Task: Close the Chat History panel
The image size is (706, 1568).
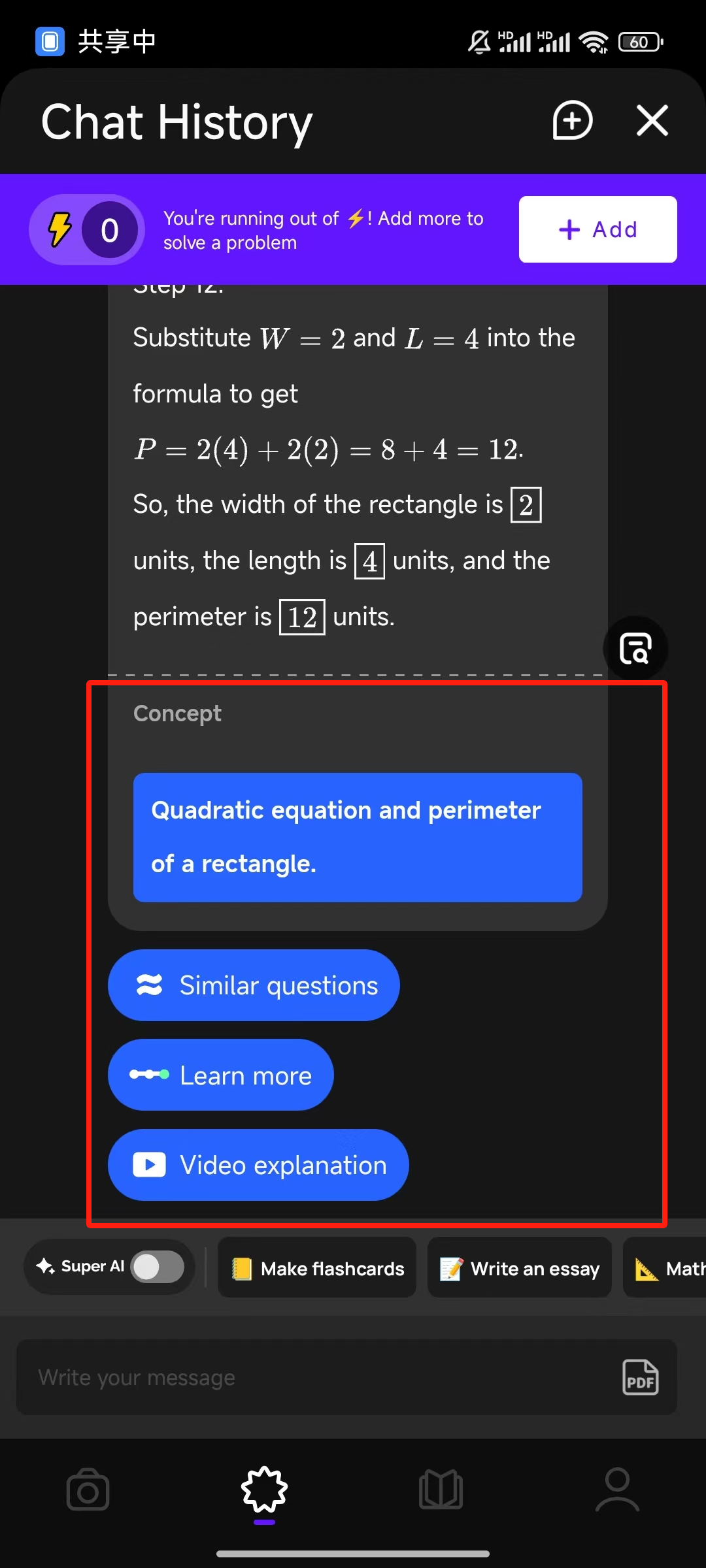Action: pyautogui.click(x=652, y=121)
